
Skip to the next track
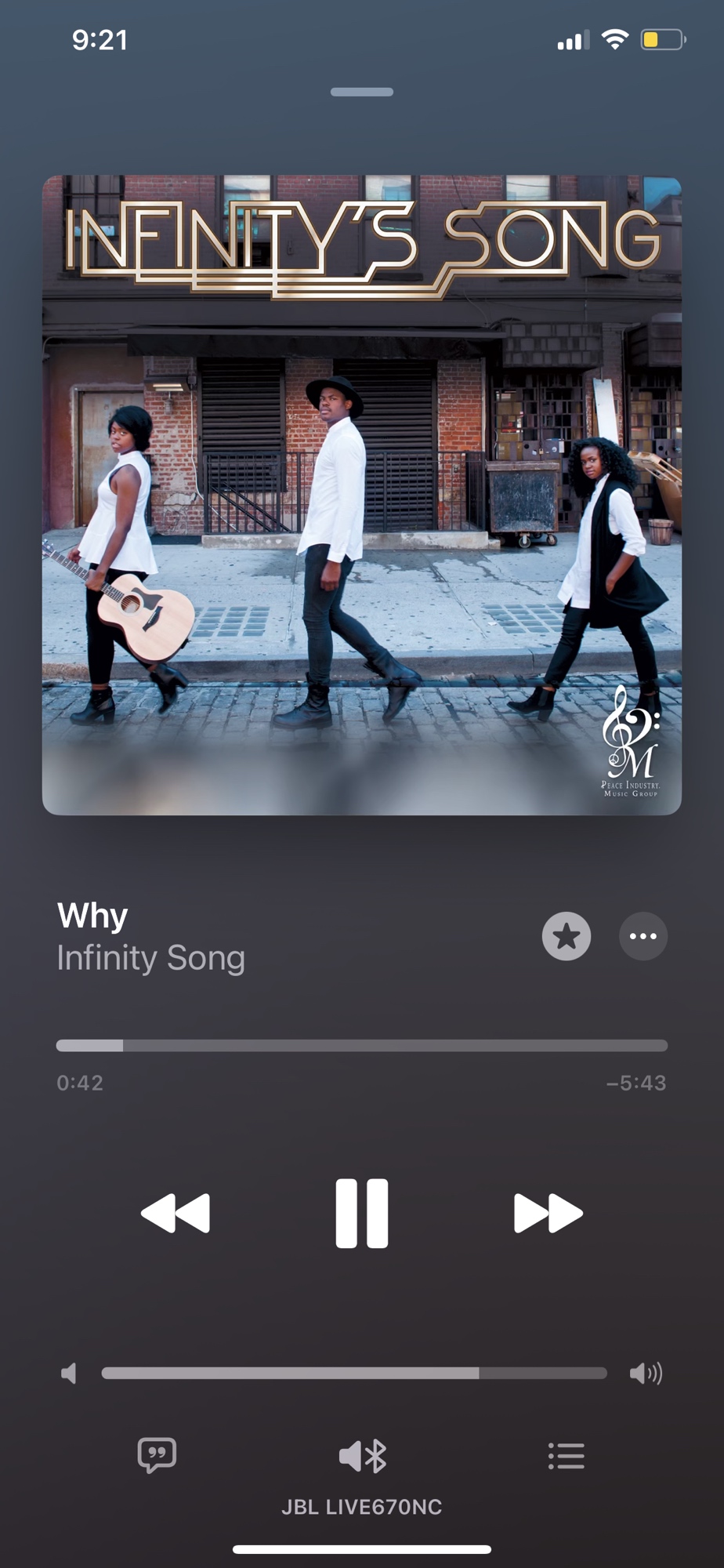[548, 1213]
